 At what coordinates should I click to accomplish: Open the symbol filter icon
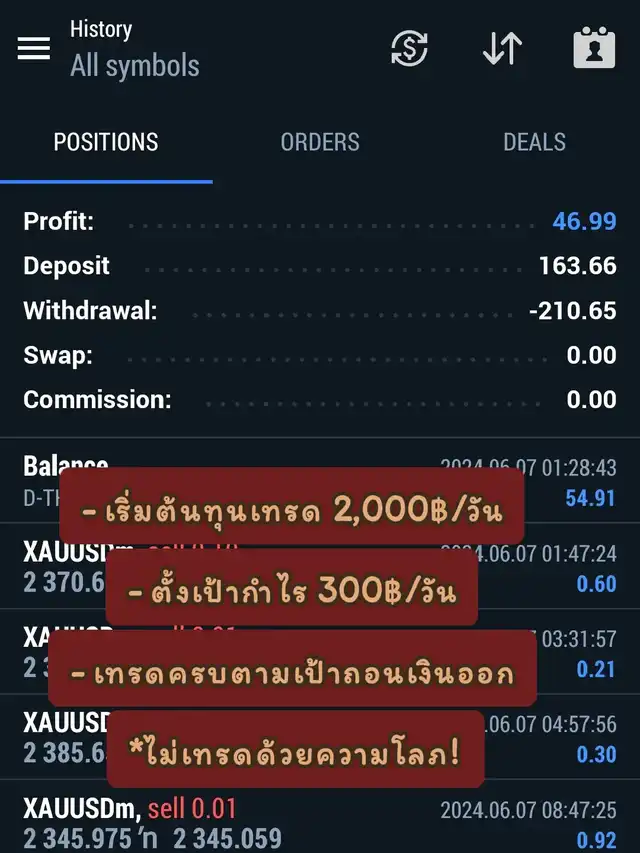click(x=409, y=48)
